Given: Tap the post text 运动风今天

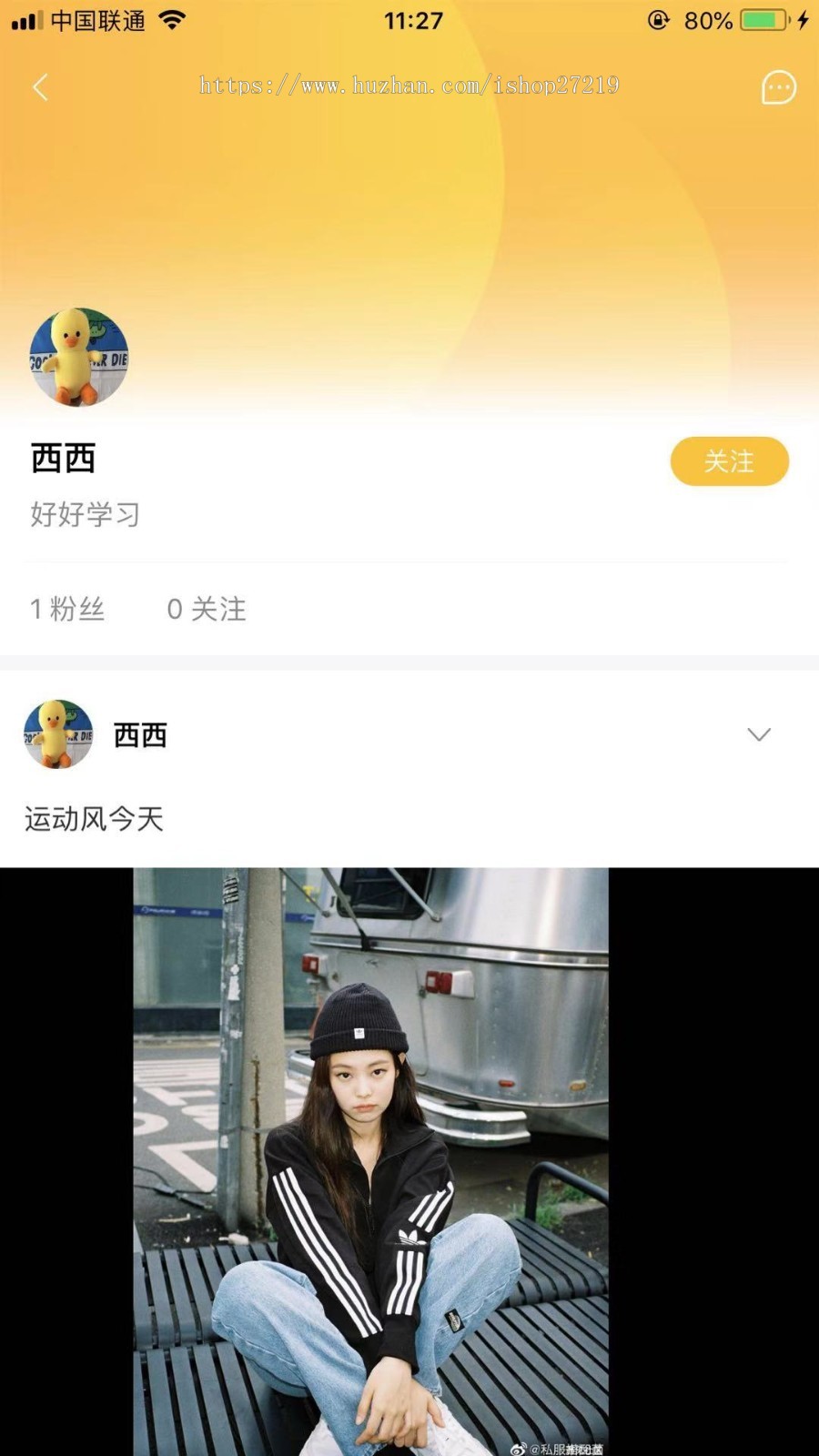Looking at the screenshot, I should click(x=93, y=817).
